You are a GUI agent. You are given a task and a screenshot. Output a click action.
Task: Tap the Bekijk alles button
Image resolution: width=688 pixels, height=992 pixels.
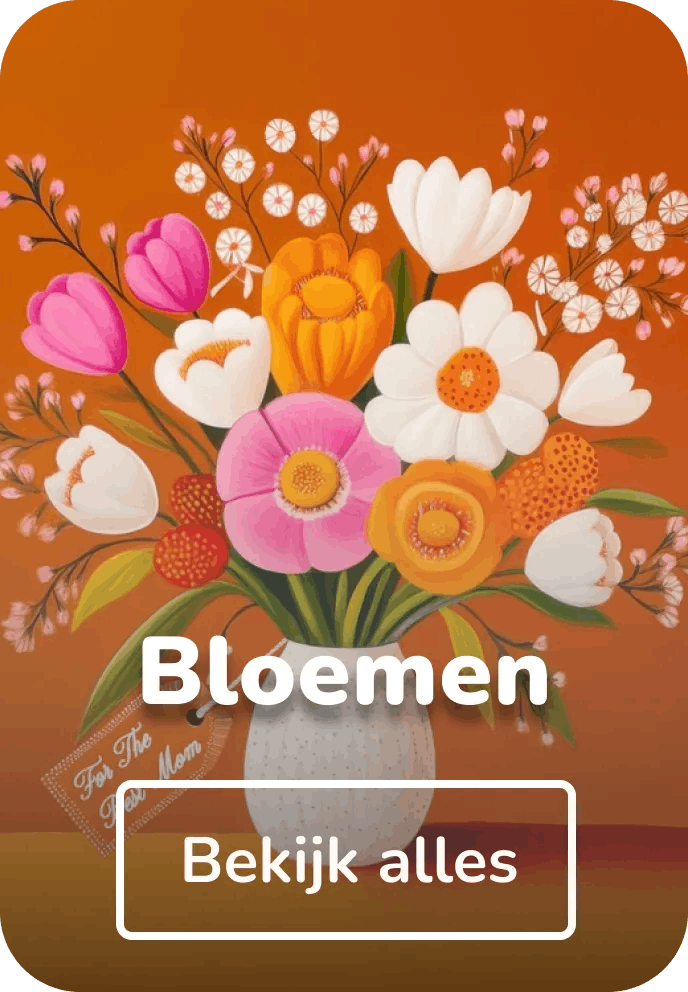346,861
